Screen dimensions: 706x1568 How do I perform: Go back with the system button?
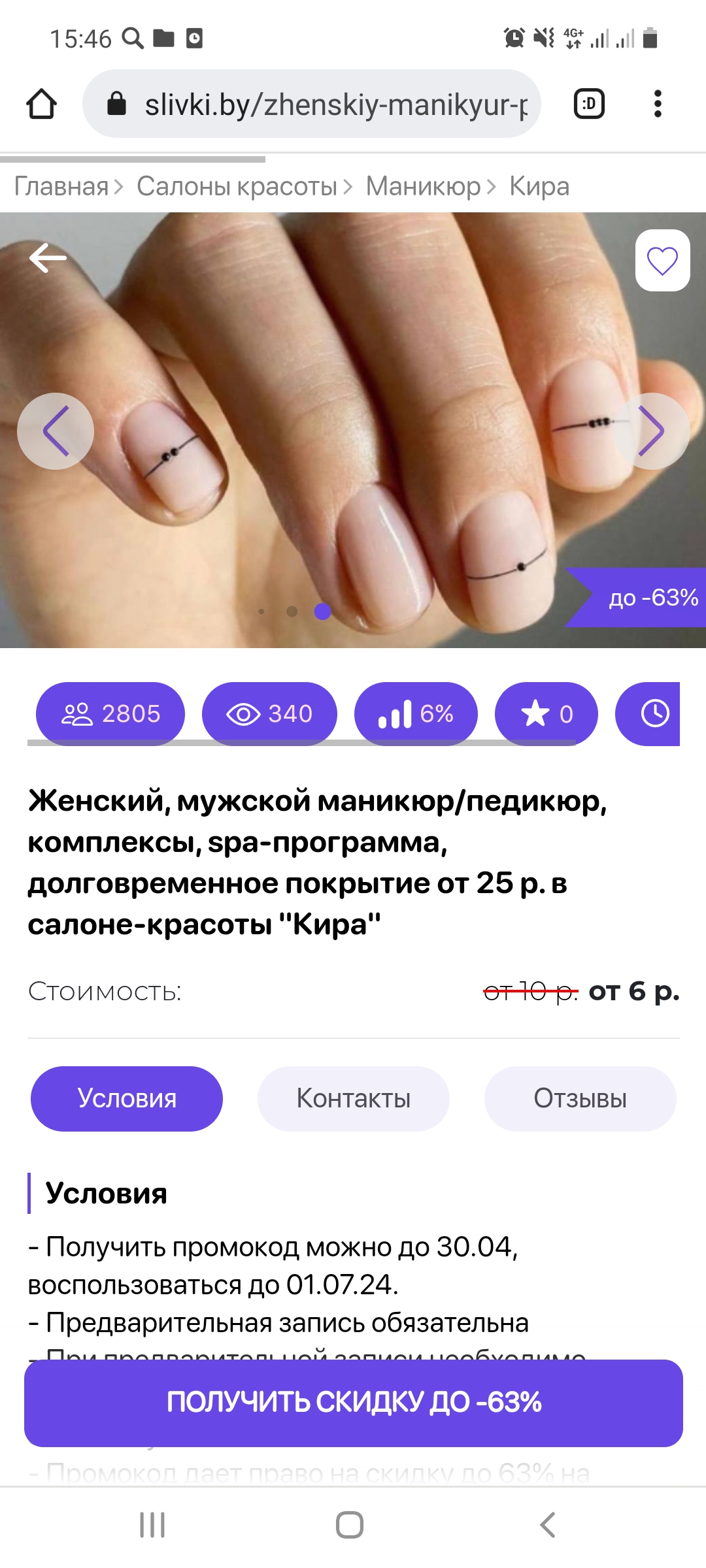(548, 1525)
